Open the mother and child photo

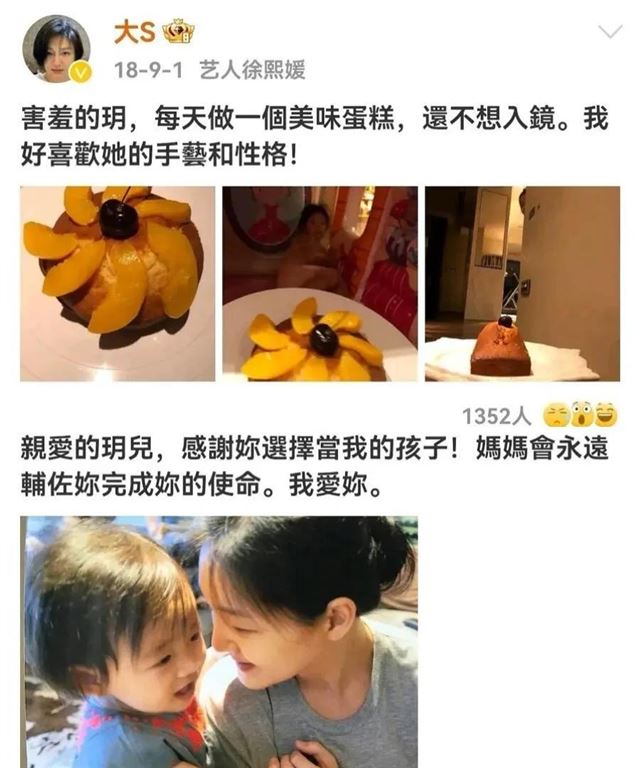[221, 641]
